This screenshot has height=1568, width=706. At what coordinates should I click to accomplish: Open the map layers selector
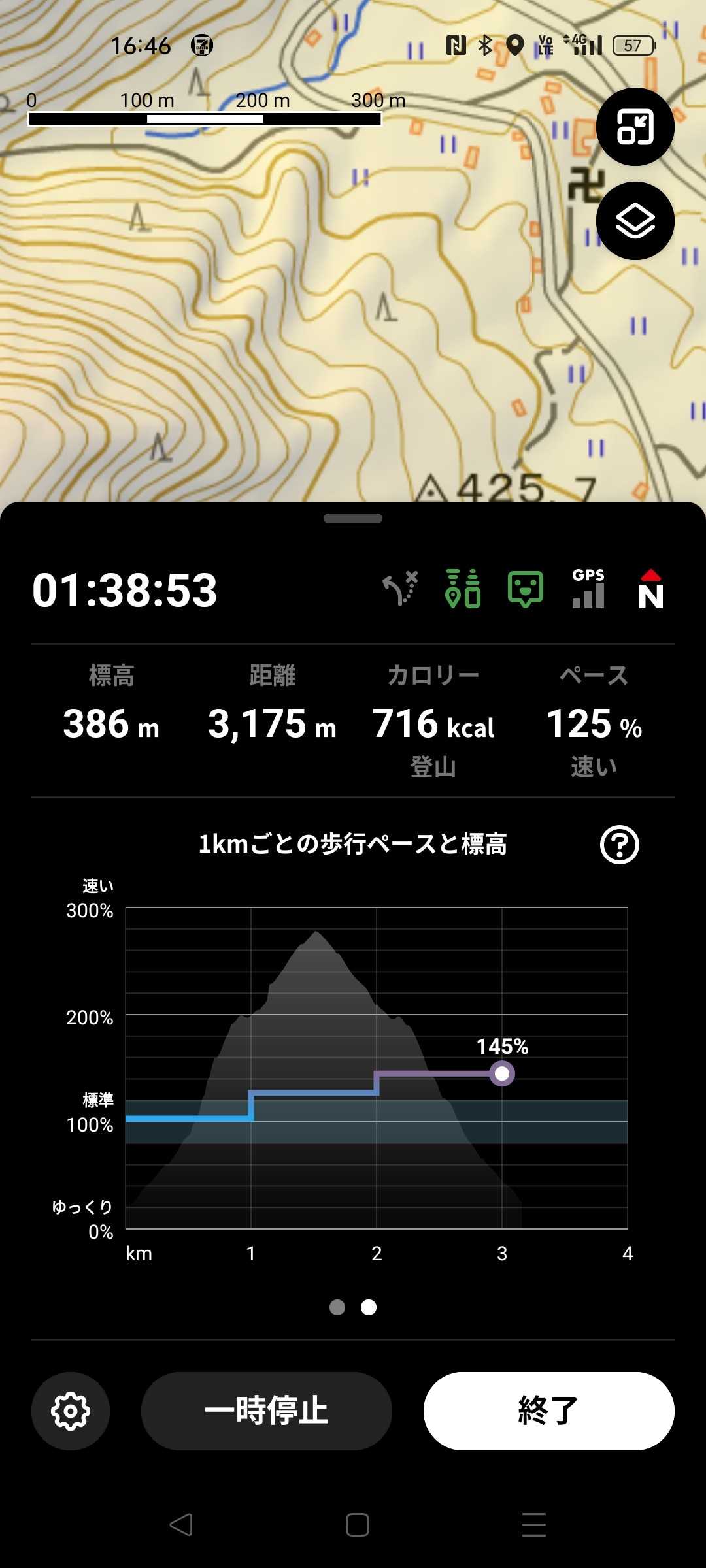click(635, 221)
